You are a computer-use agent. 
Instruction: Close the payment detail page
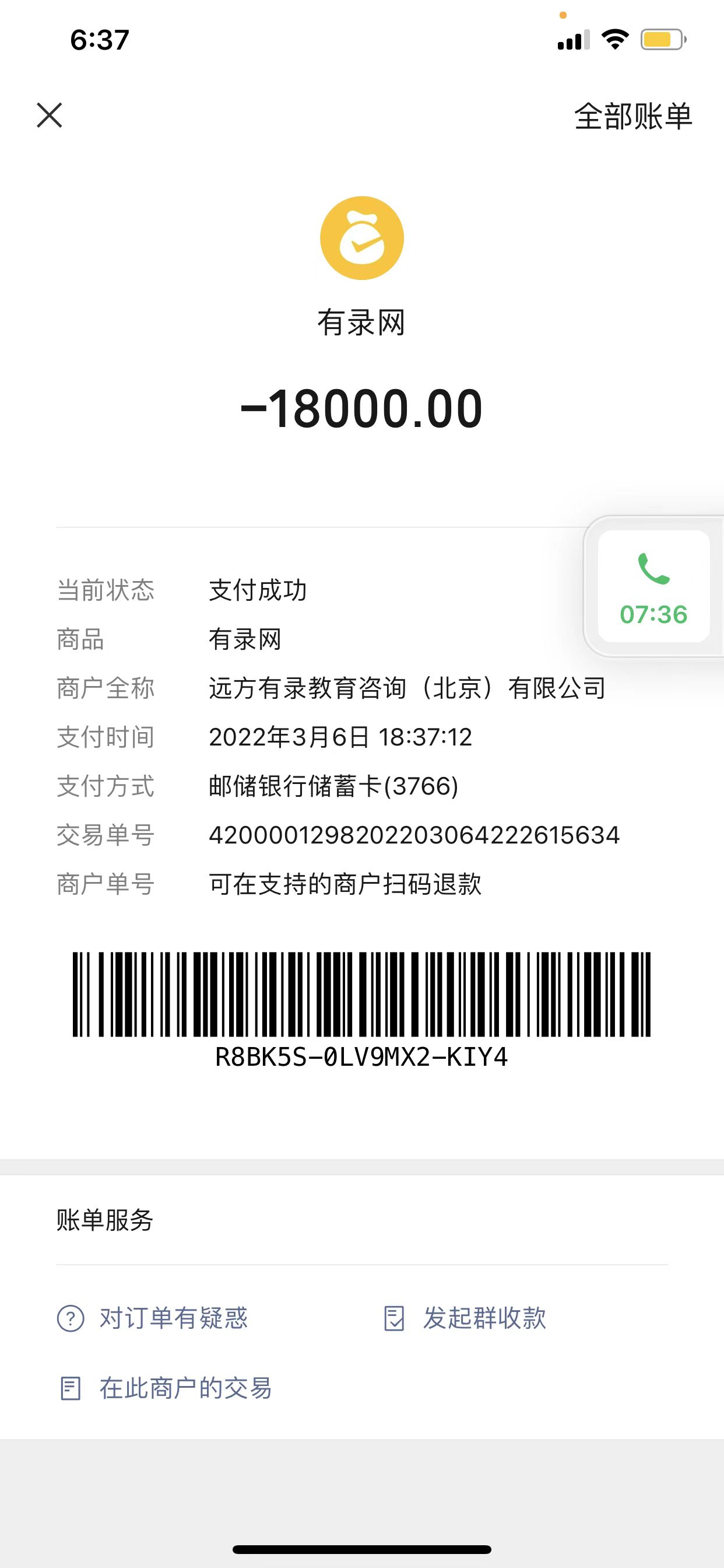click(x=50, y=115)
